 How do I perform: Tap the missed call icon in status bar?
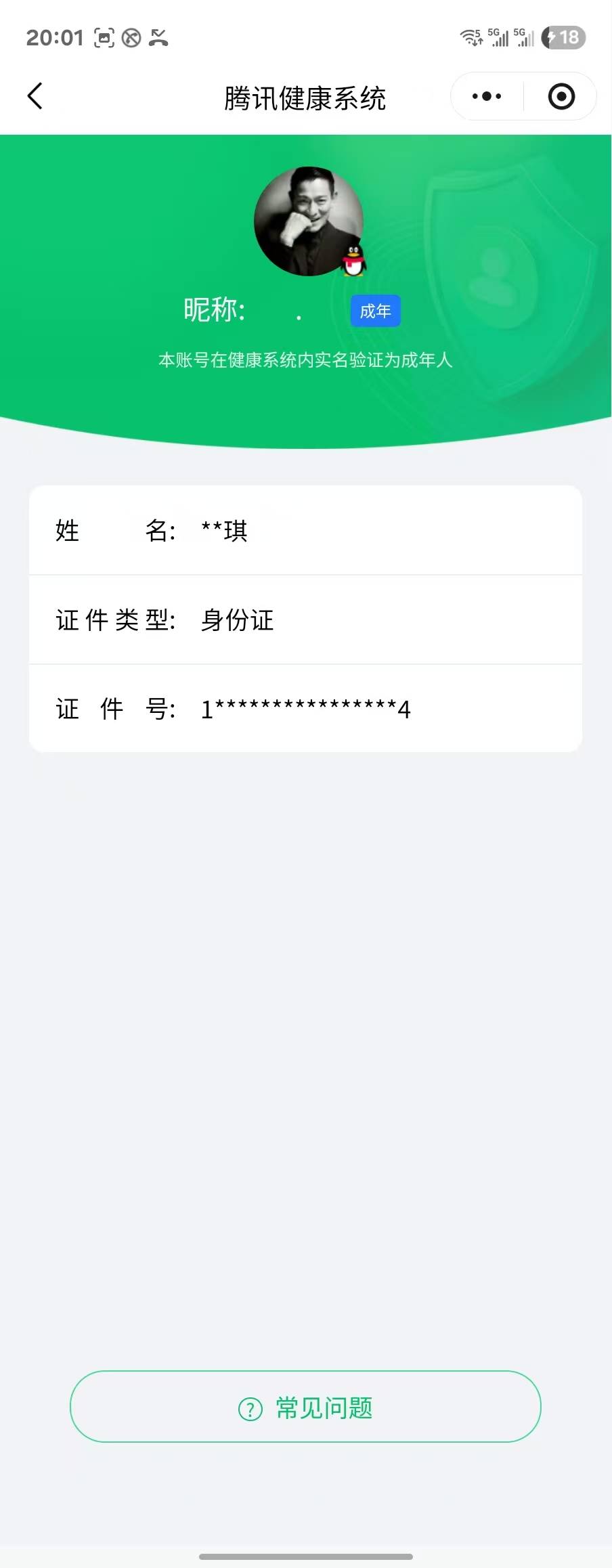coord(157,37)
